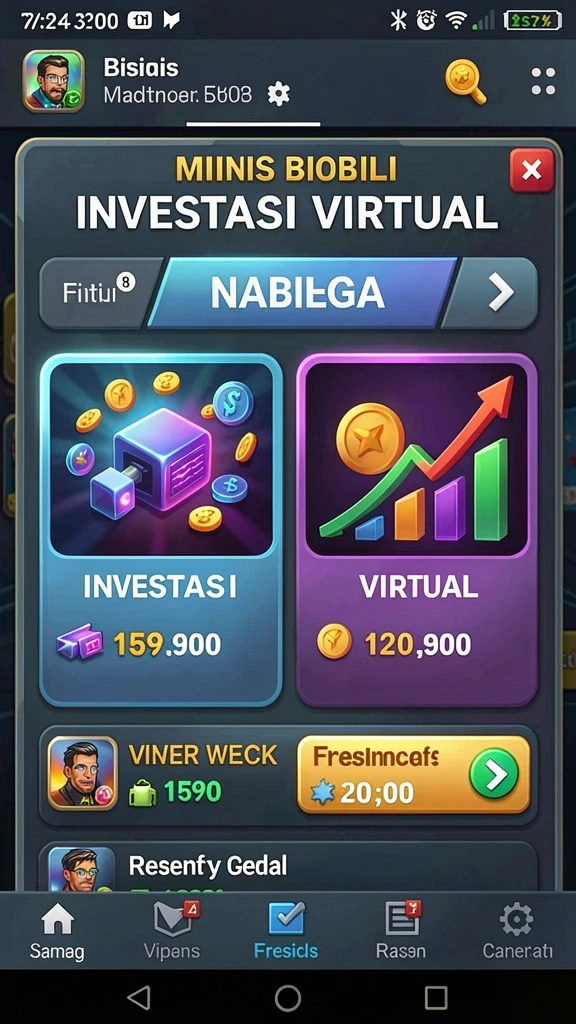Open recent apps from navigation bar
The width and height of the screenshot is (576, 1024).
pos(436,997)
